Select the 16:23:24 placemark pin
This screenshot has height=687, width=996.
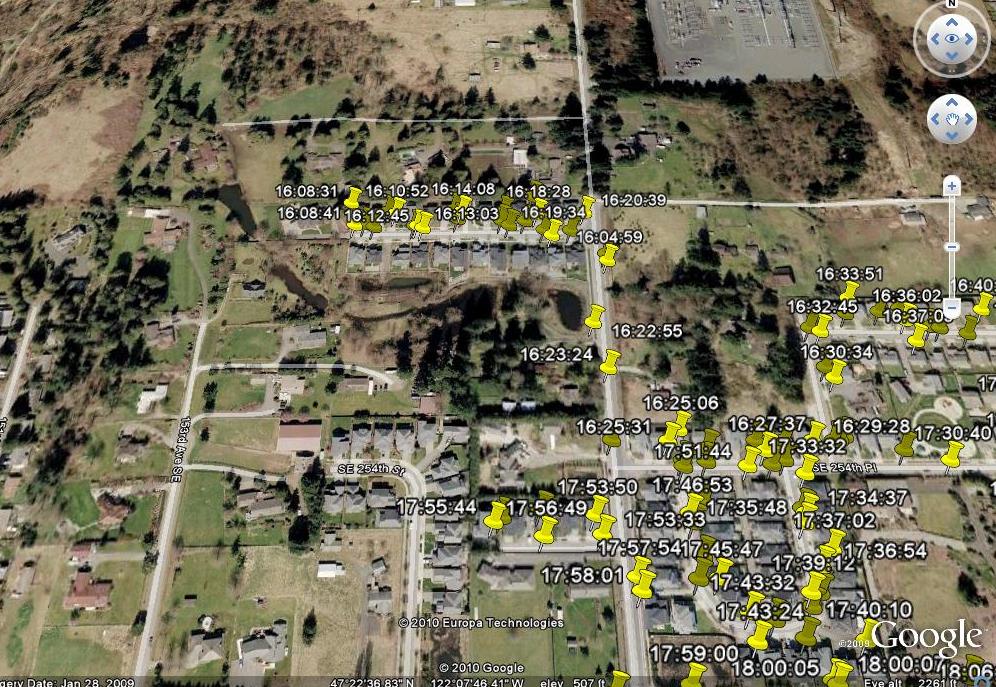(609, 361)
